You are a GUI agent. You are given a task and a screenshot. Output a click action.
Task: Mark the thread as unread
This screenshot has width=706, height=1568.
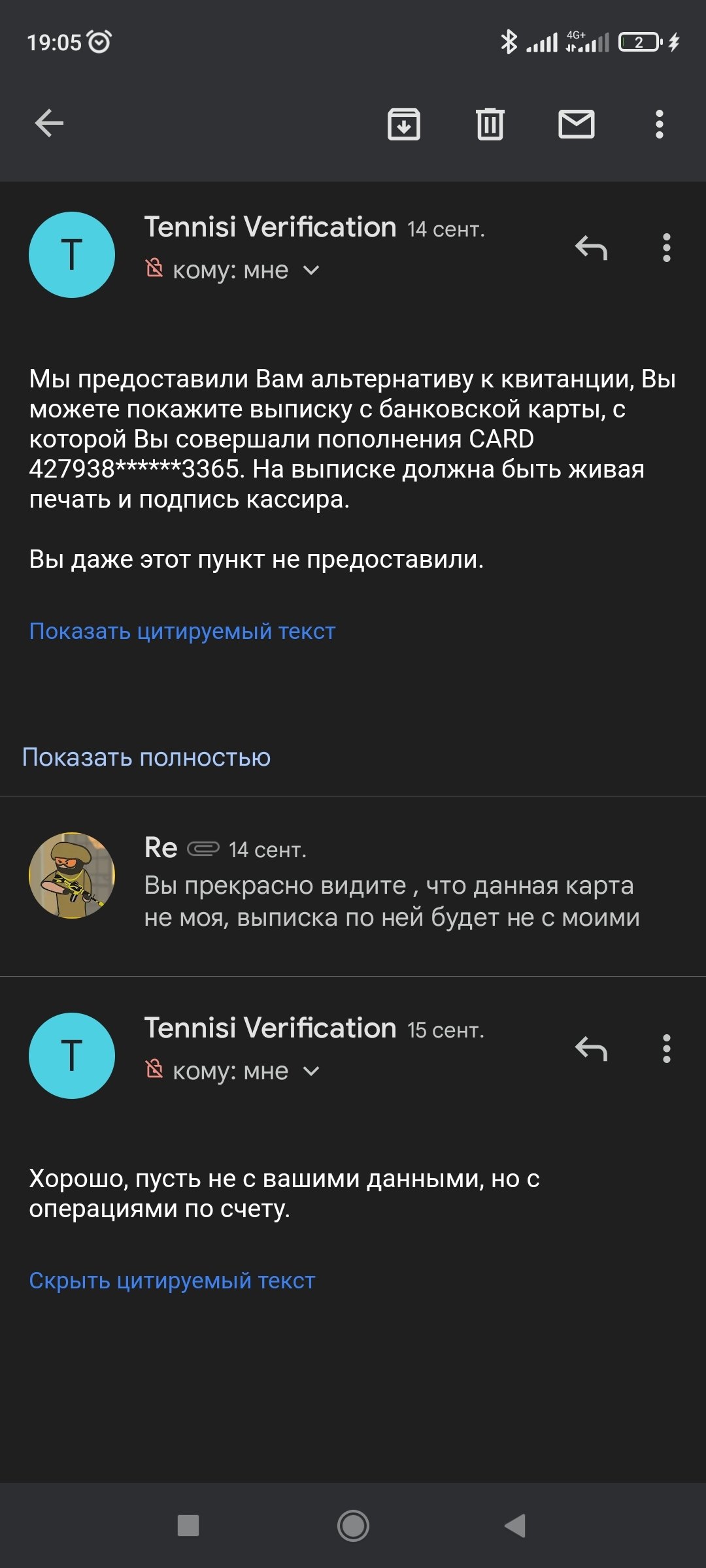click(576, 123)
